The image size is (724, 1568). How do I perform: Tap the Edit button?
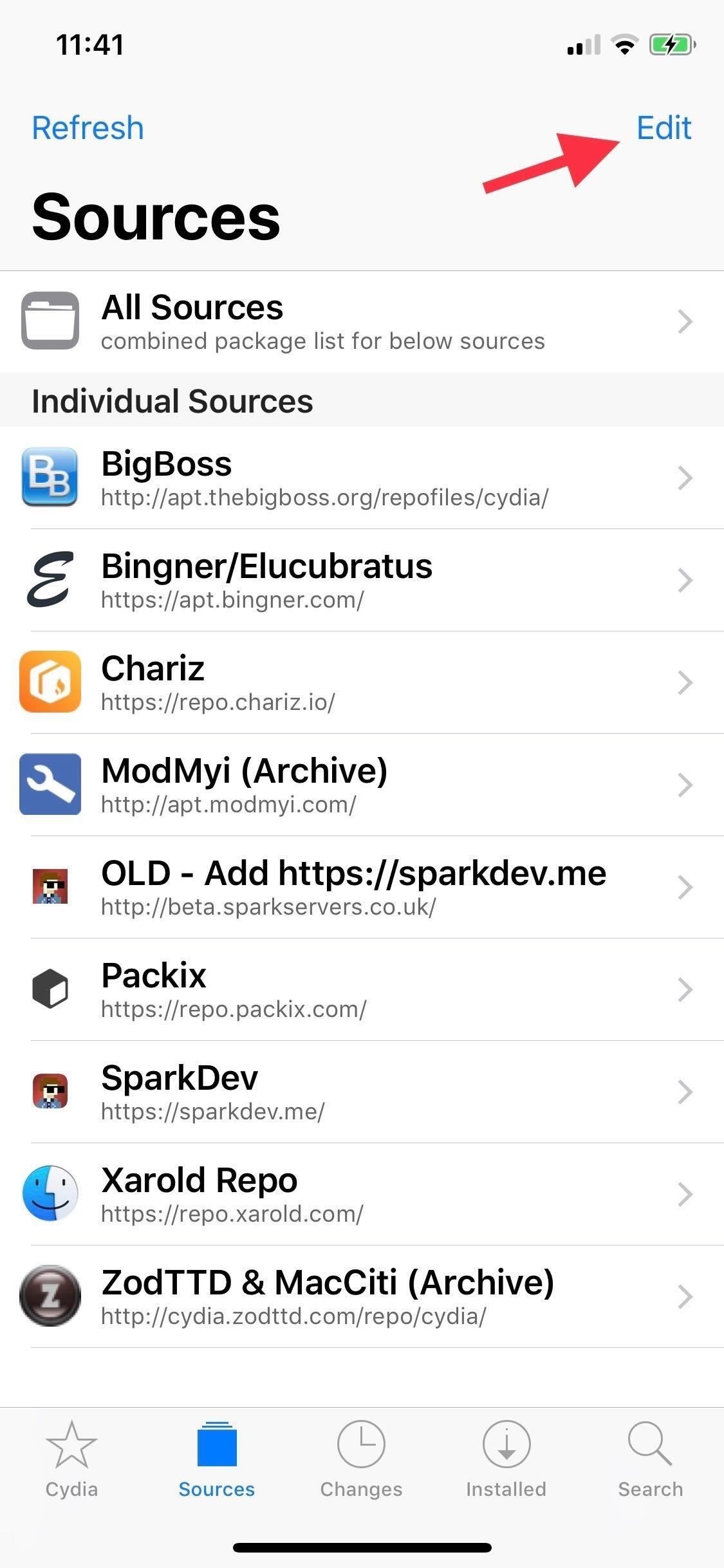click(664, 127)
